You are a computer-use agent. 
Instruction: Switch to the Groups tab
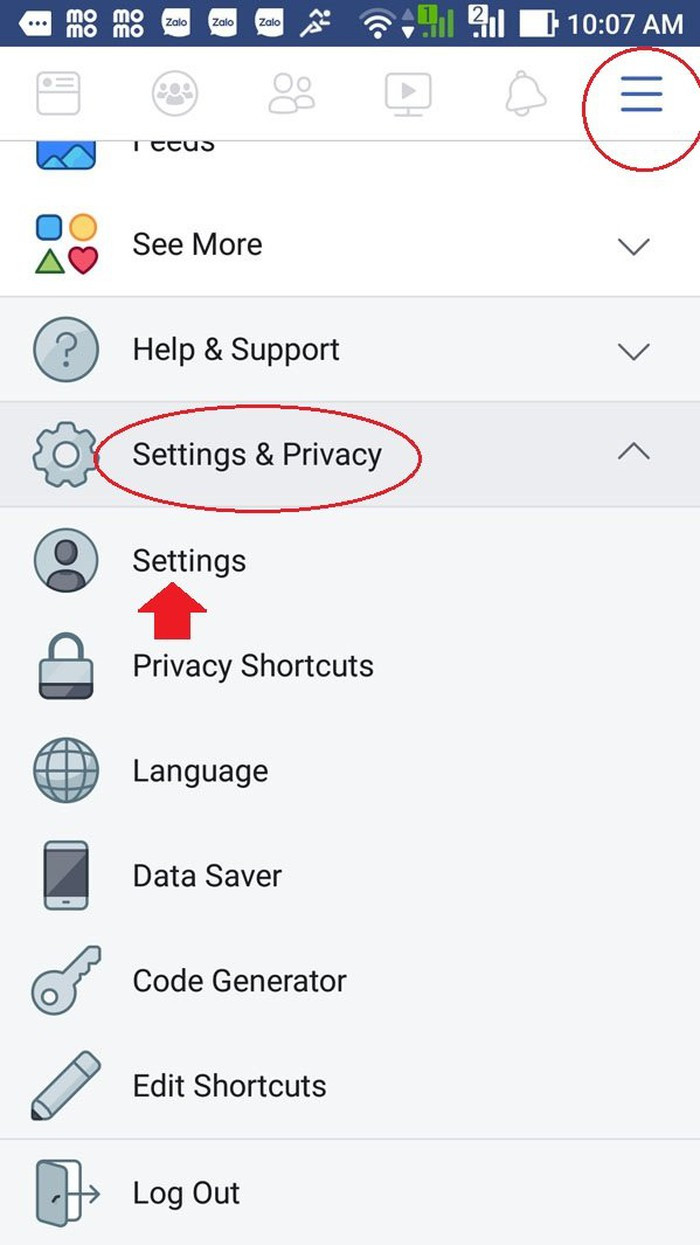pyautogui.click(x=175, y=94)
